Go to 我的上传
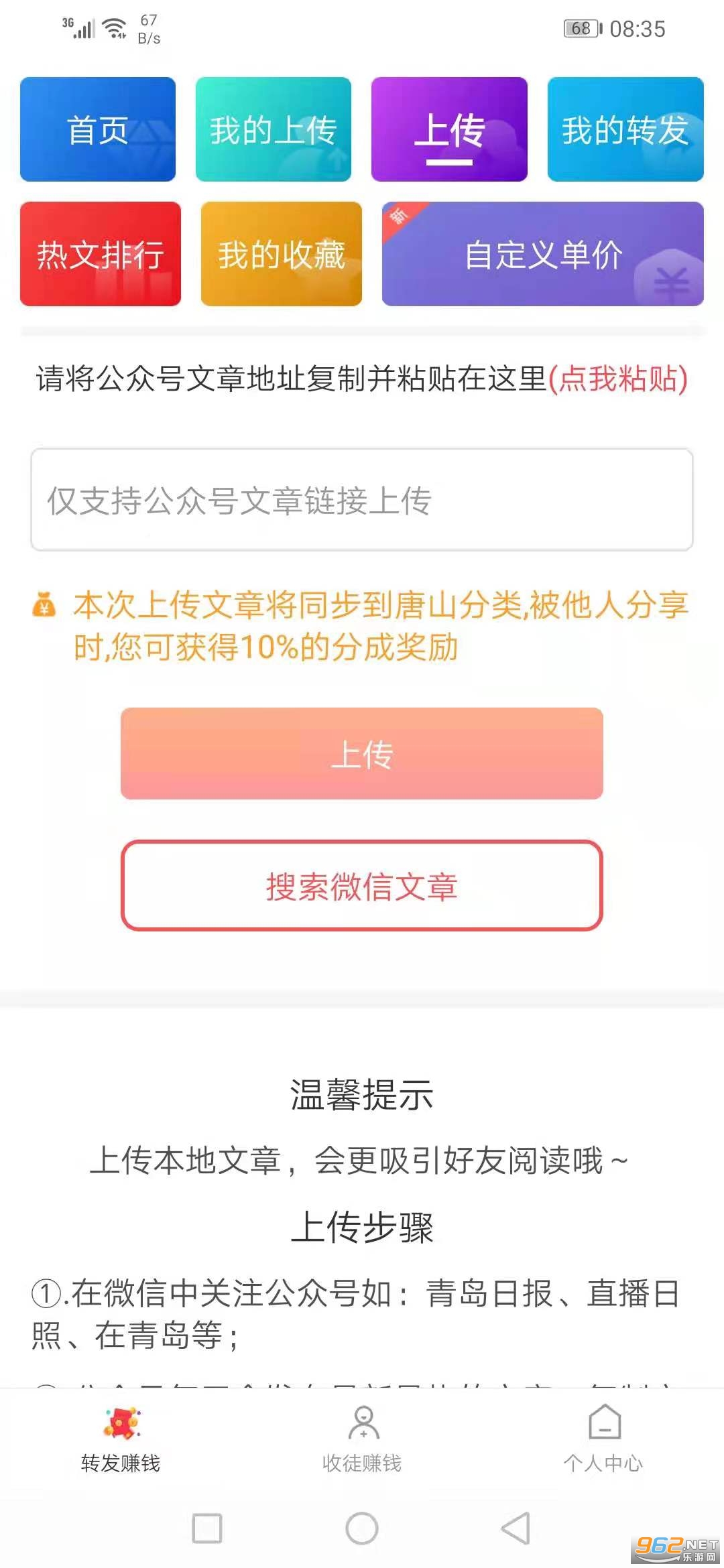This screenshot has width=724, height=1568. pos(274,129)
